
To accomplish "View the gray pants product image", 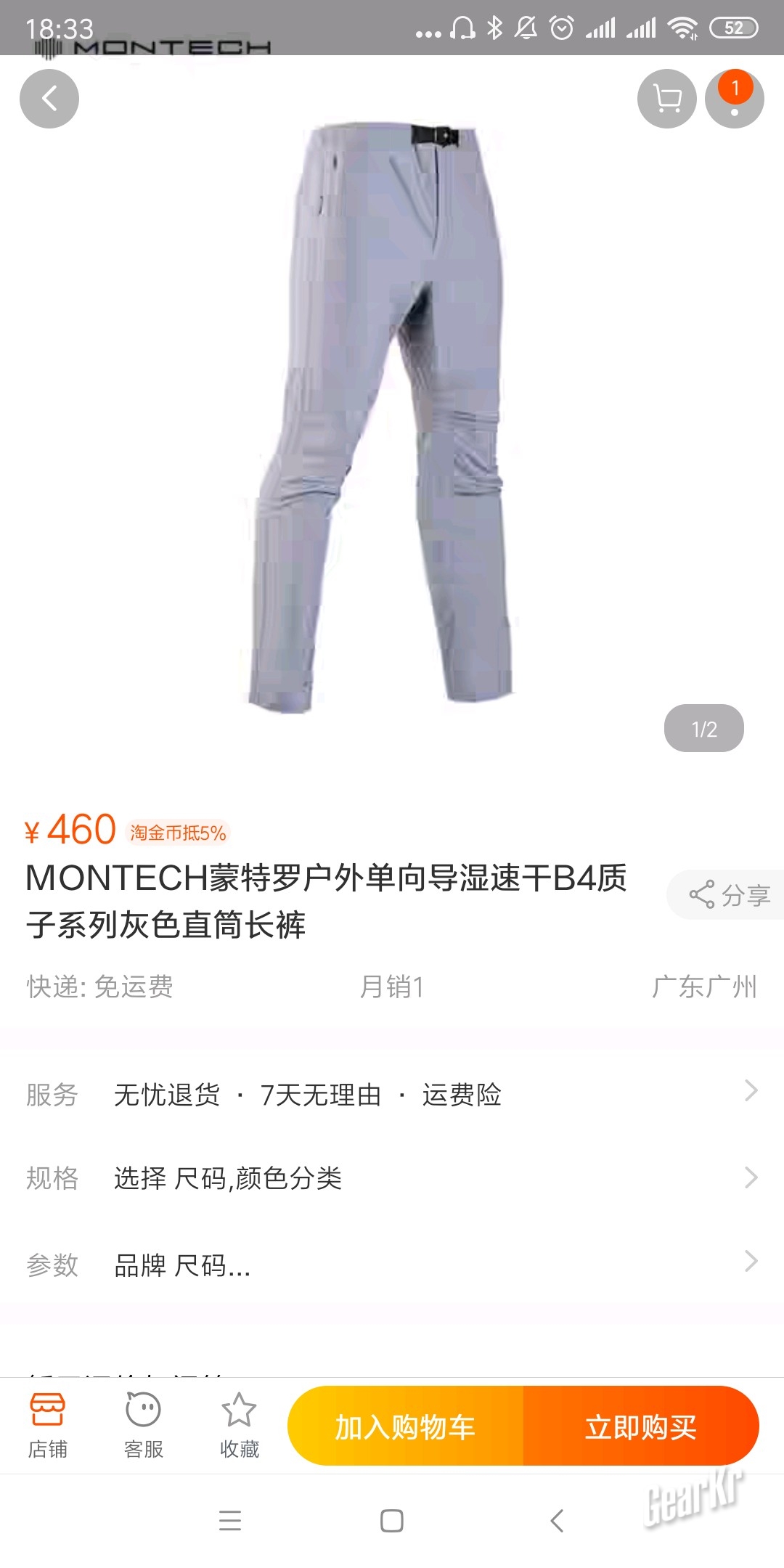I will 381,417.
